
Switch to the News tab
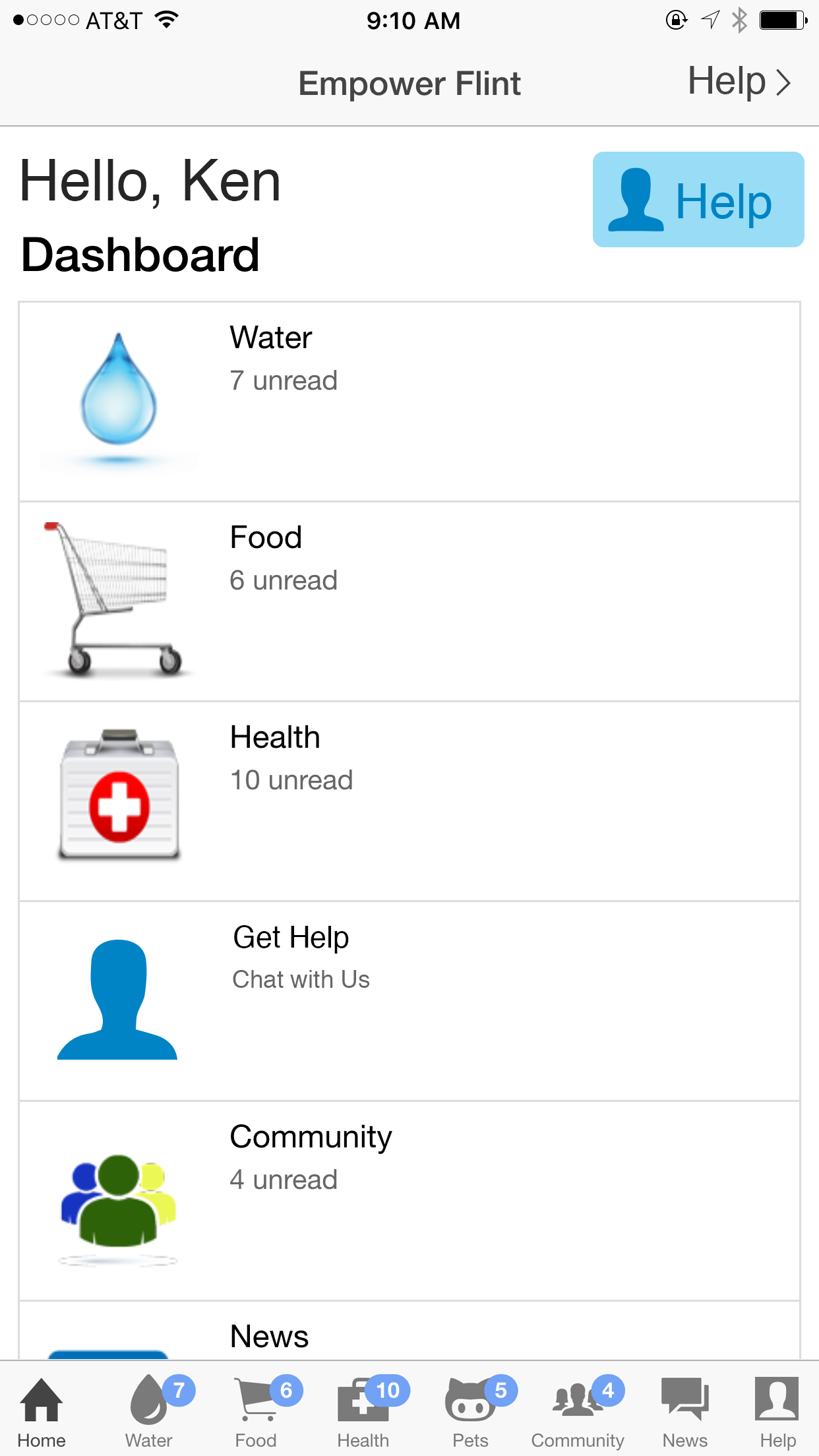(685, 1411)
